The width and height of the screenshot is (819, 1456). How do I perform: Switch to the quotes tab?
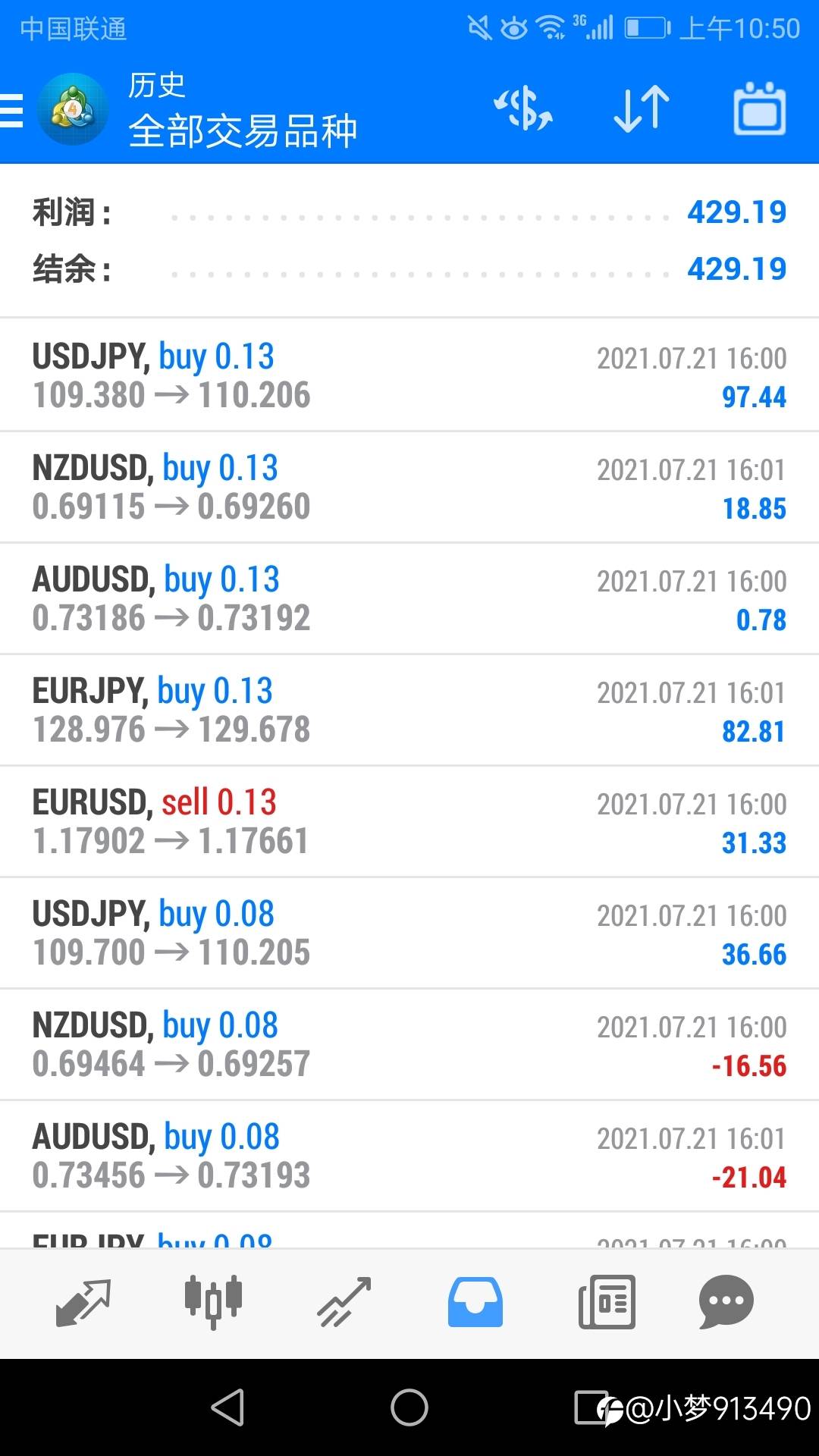coord(83,1302)
